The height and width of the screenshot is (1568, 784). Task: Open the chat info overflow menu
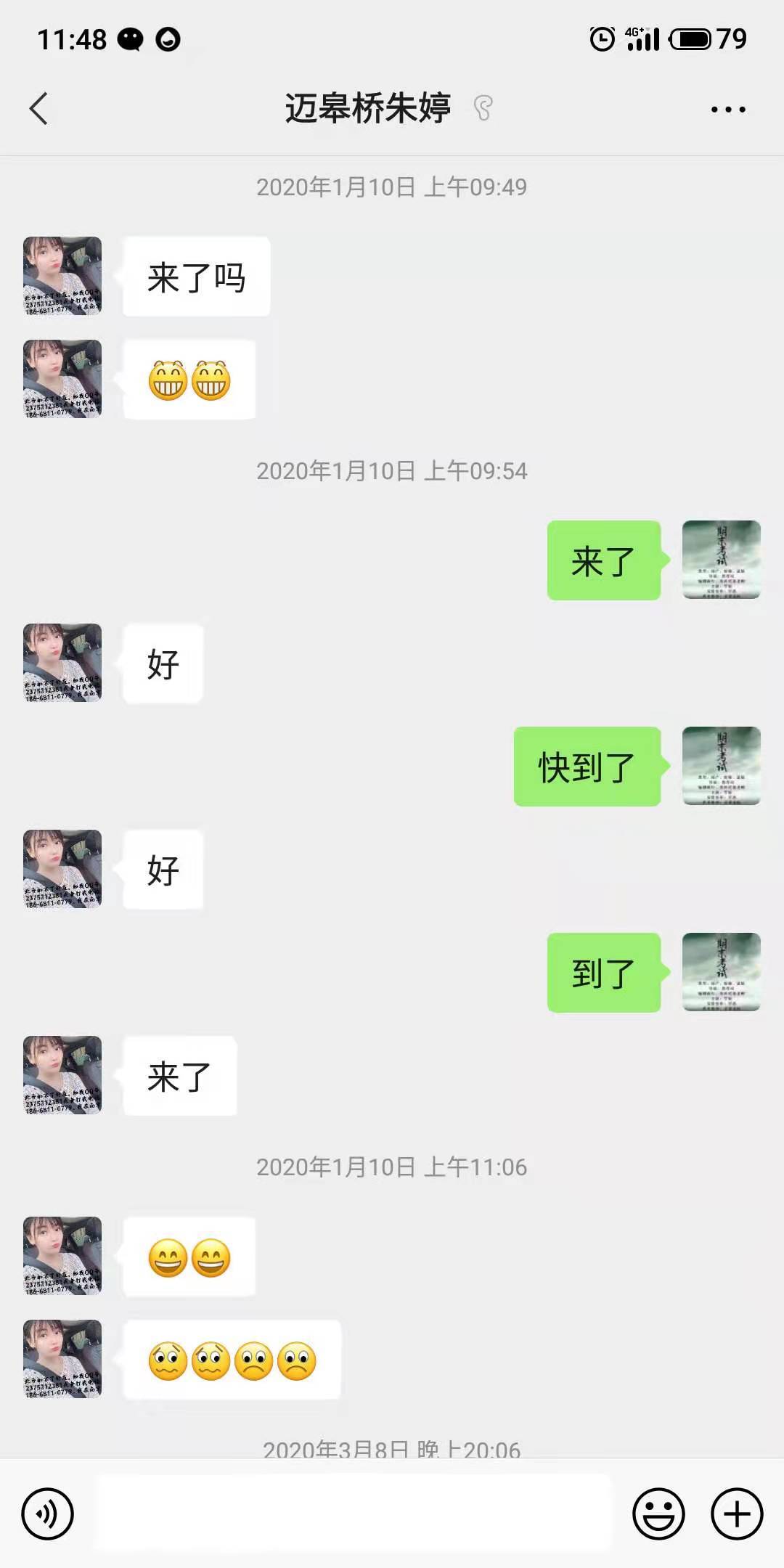pos(727,110)
